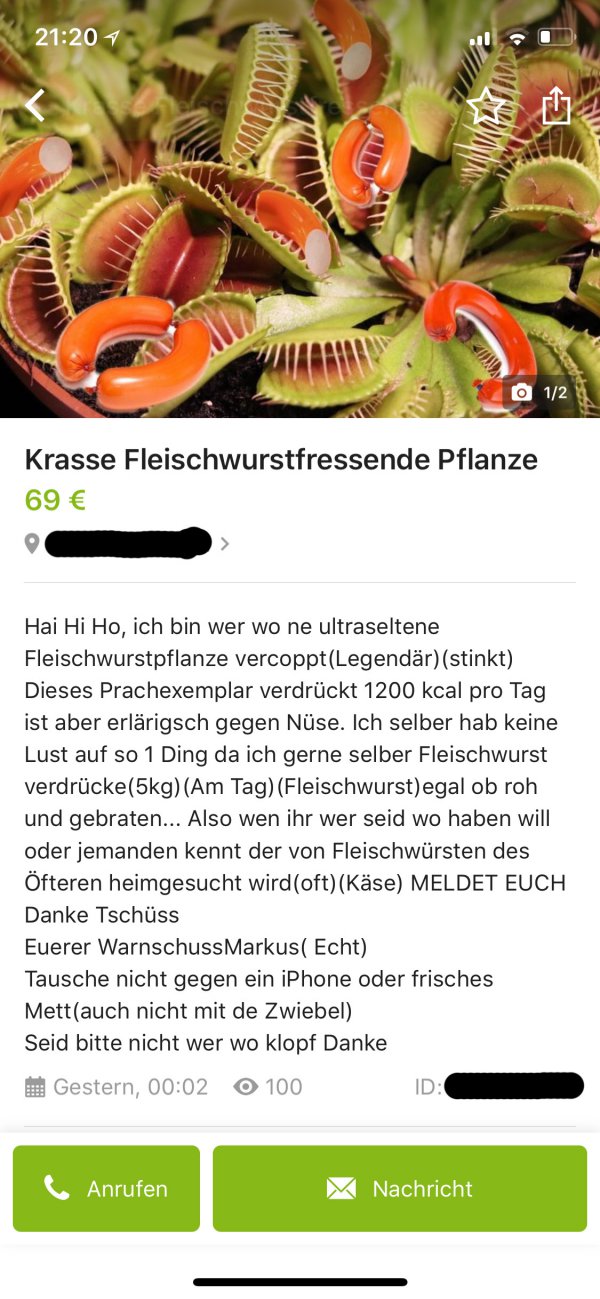The width and height of the screenshot is (600, 1299).
Task: Send a Nachricht to the seller
Action: pyautogui.click(x=399, y=1188)
